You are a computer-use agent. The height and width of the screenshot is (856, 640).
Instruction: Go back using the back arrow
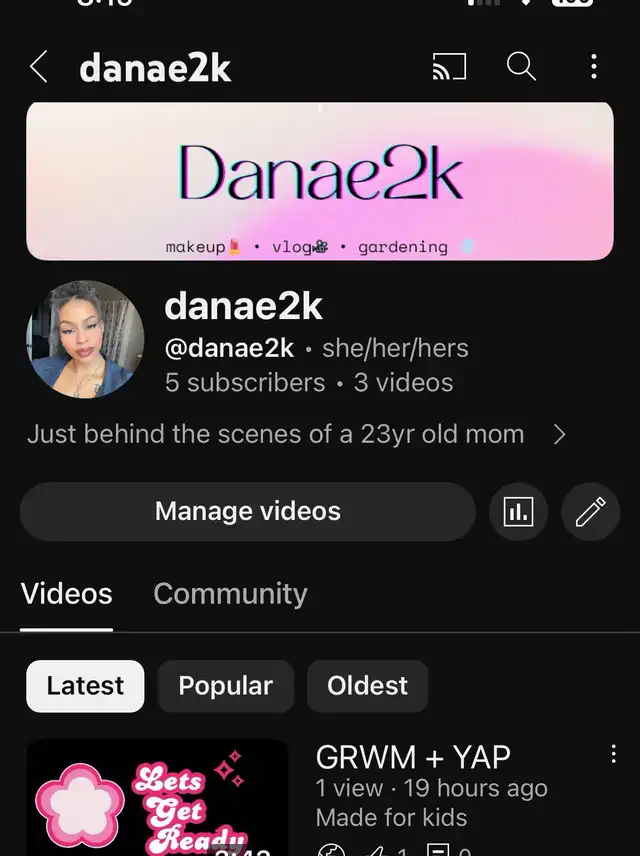(x=38, y=68)
